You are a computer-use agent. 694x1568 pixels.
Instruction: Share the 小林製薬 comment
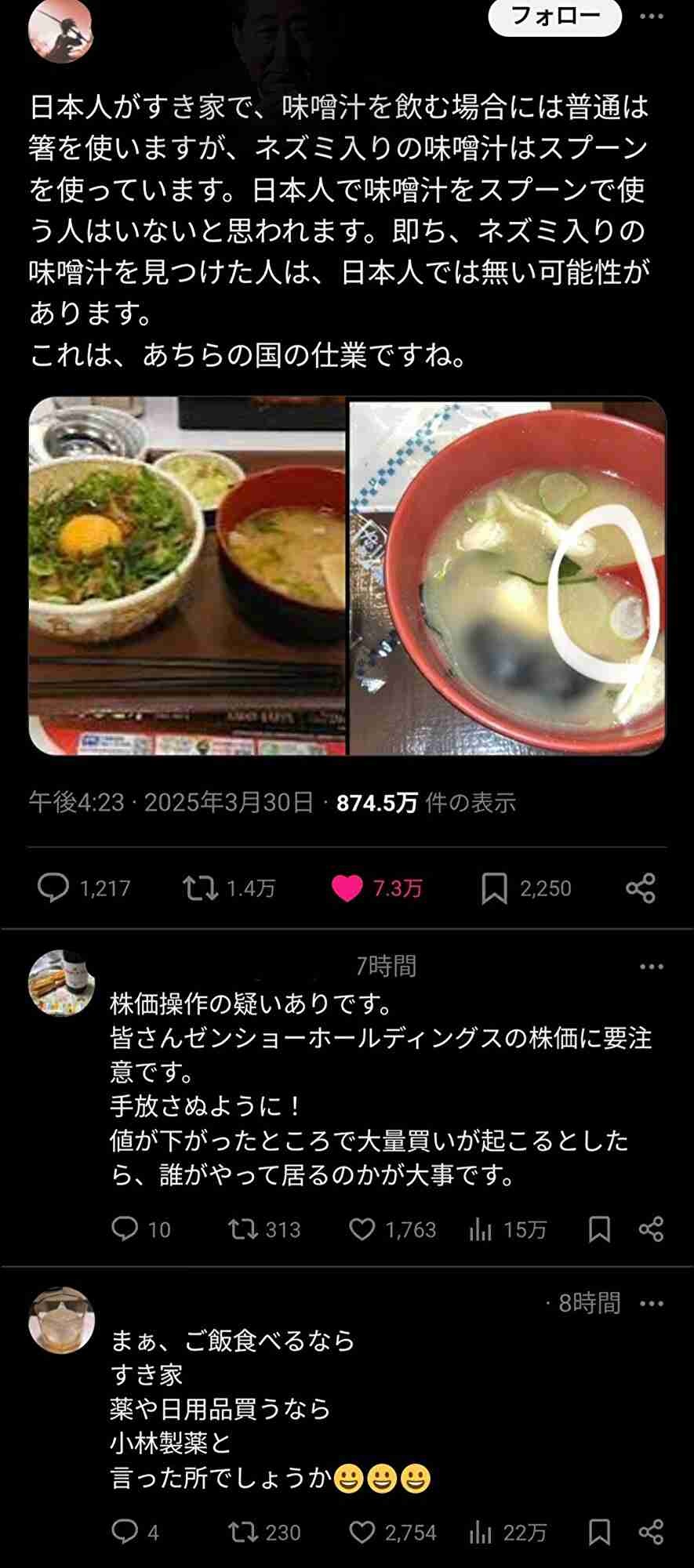pos(651,1532)
